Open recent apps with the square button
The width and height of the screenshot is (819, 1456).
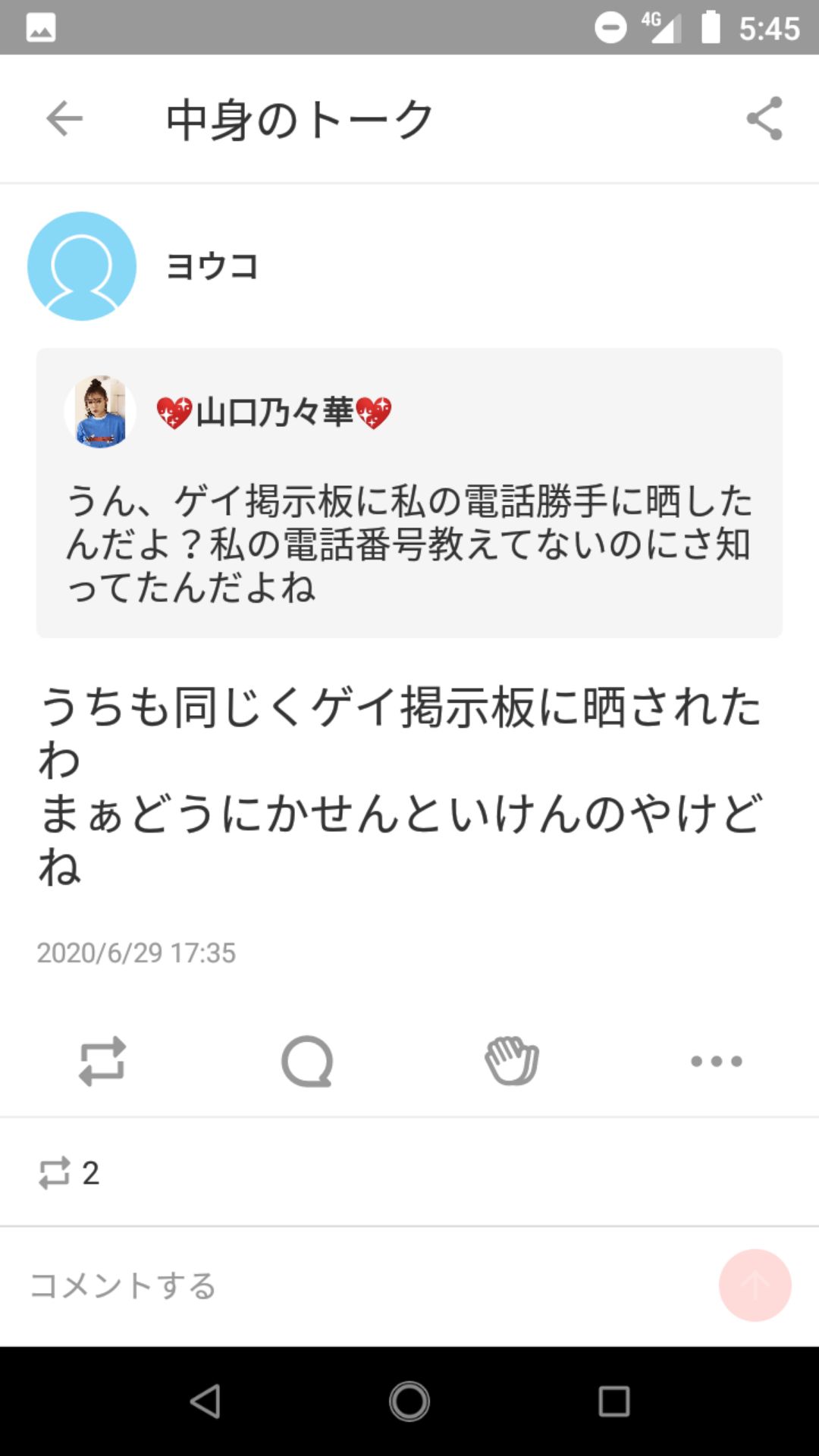614,1400
